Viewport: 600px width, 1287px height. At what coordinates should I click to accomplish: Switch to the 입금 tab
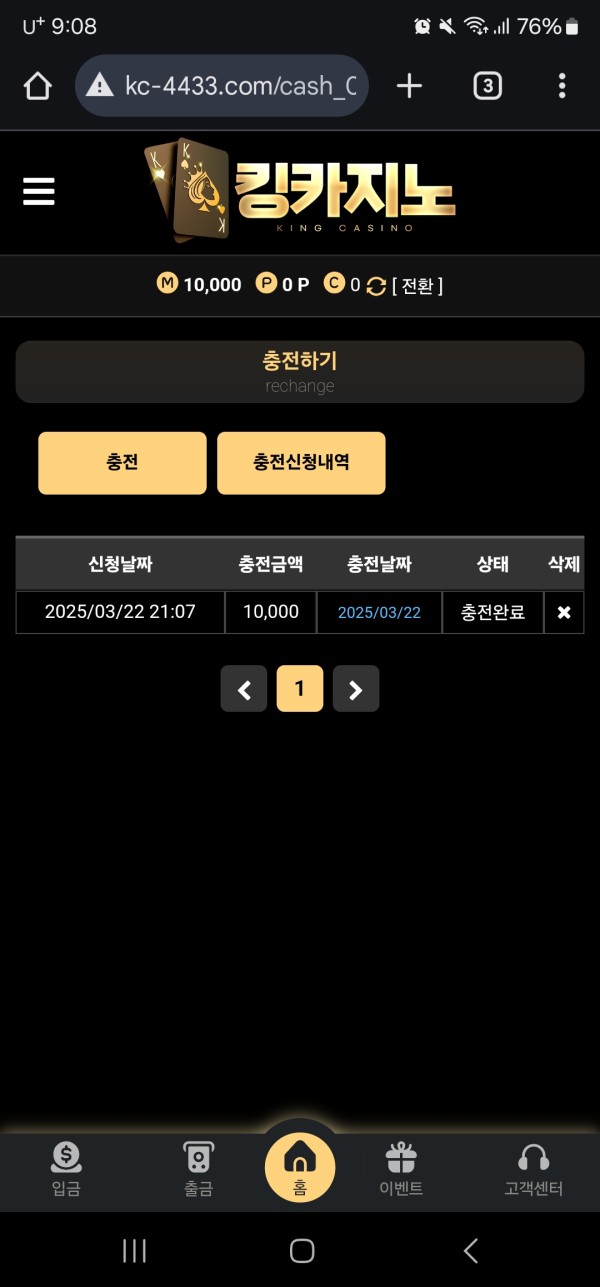tap(66, 1170)
